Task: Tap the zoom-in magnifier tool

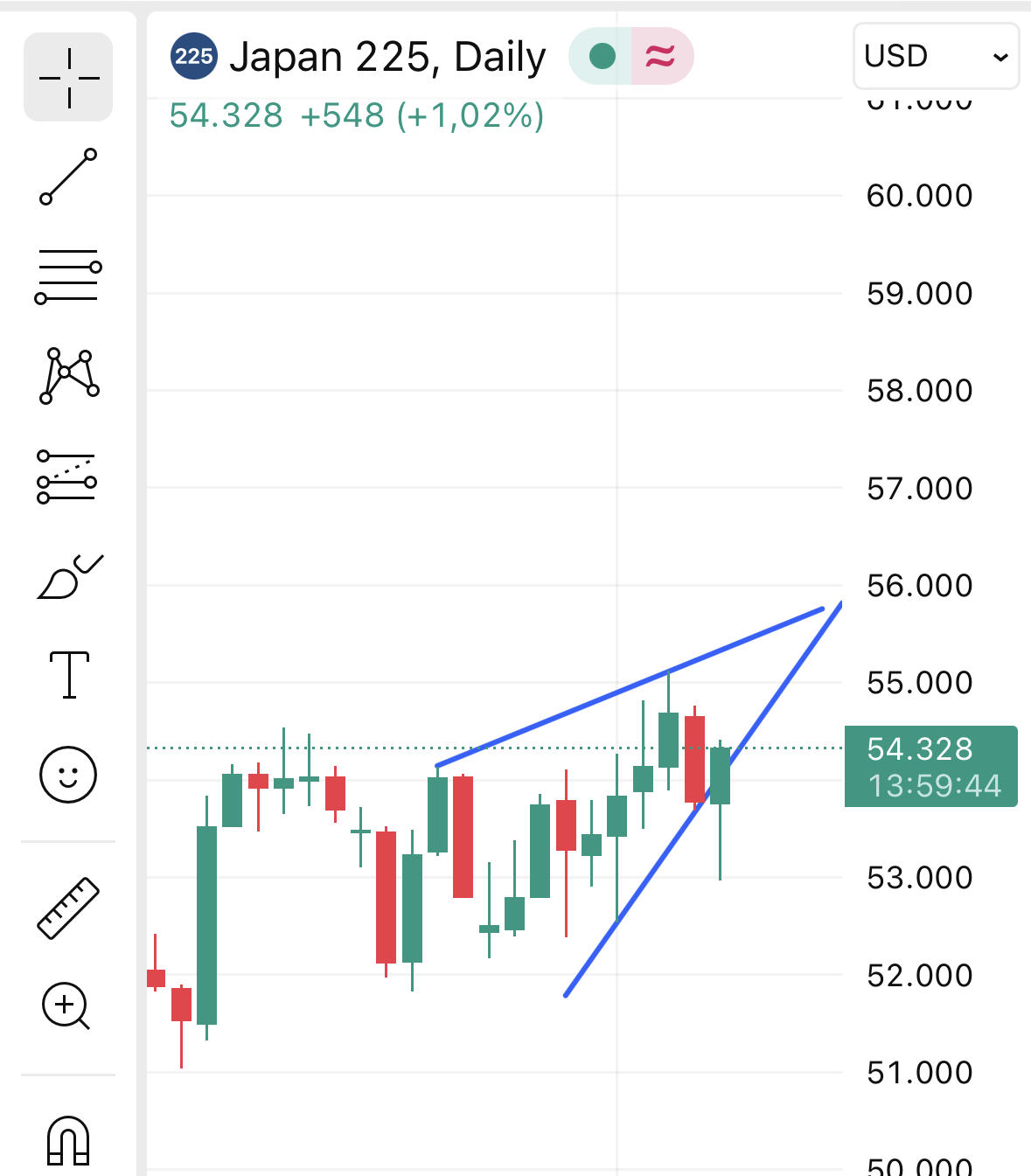Action: click(66, 1006)
